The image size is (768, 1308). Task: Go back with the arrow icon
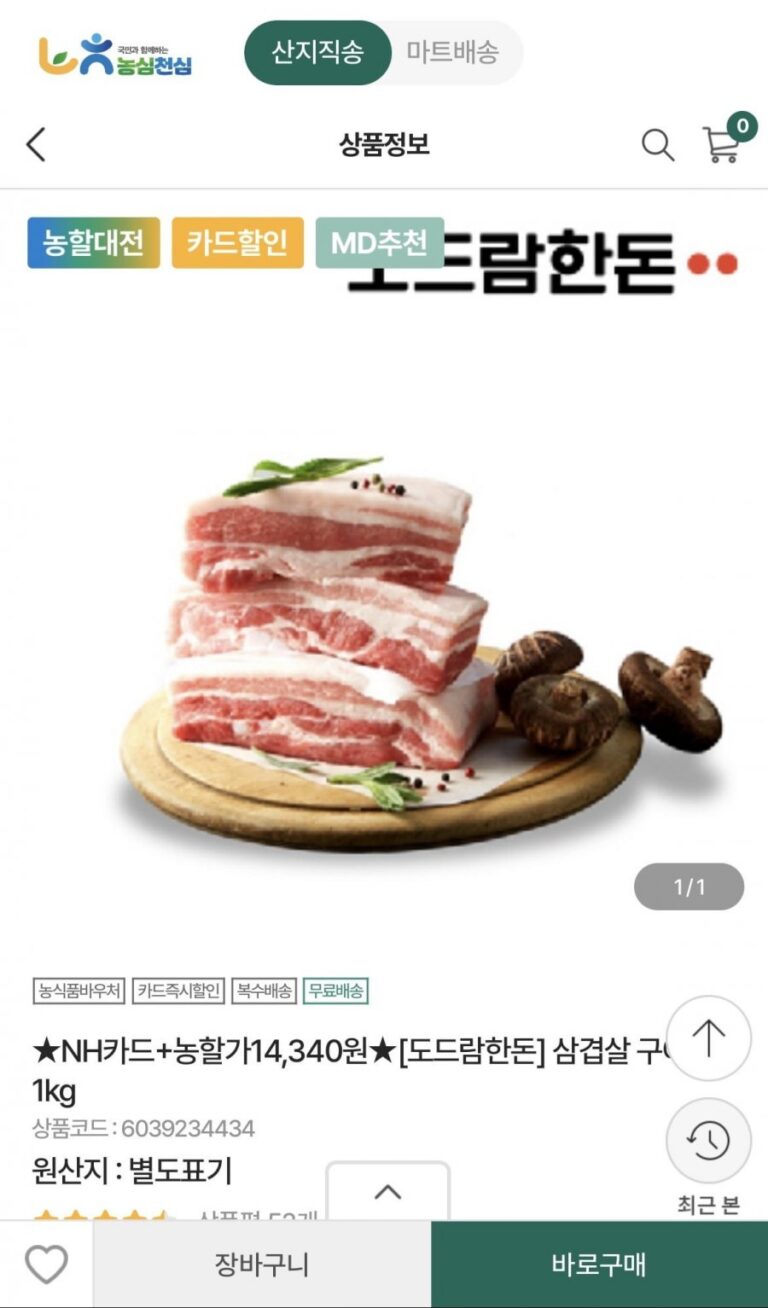(x=36, y=145)
